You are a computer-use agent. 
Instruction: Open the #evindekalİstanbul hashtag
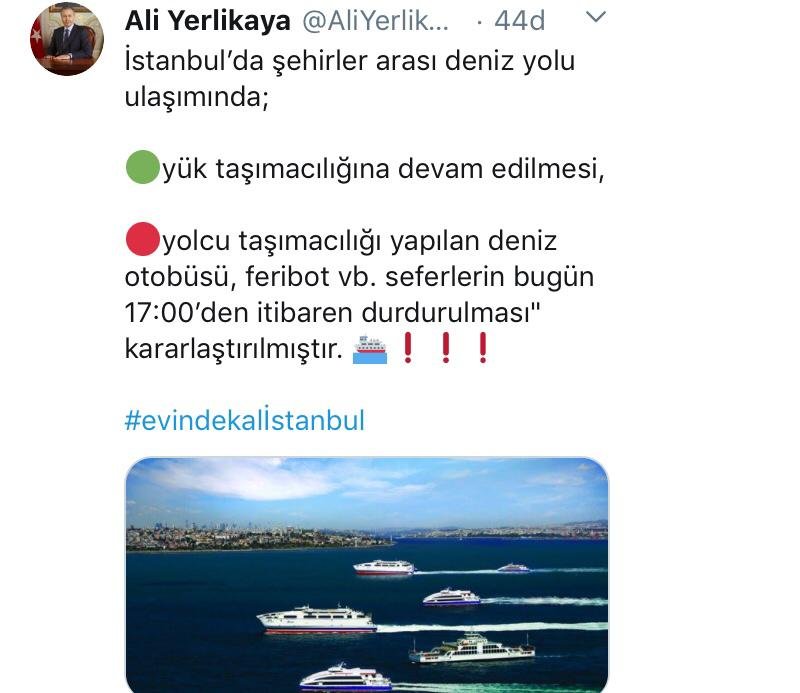pyautogui.click(x=244, y=420)
